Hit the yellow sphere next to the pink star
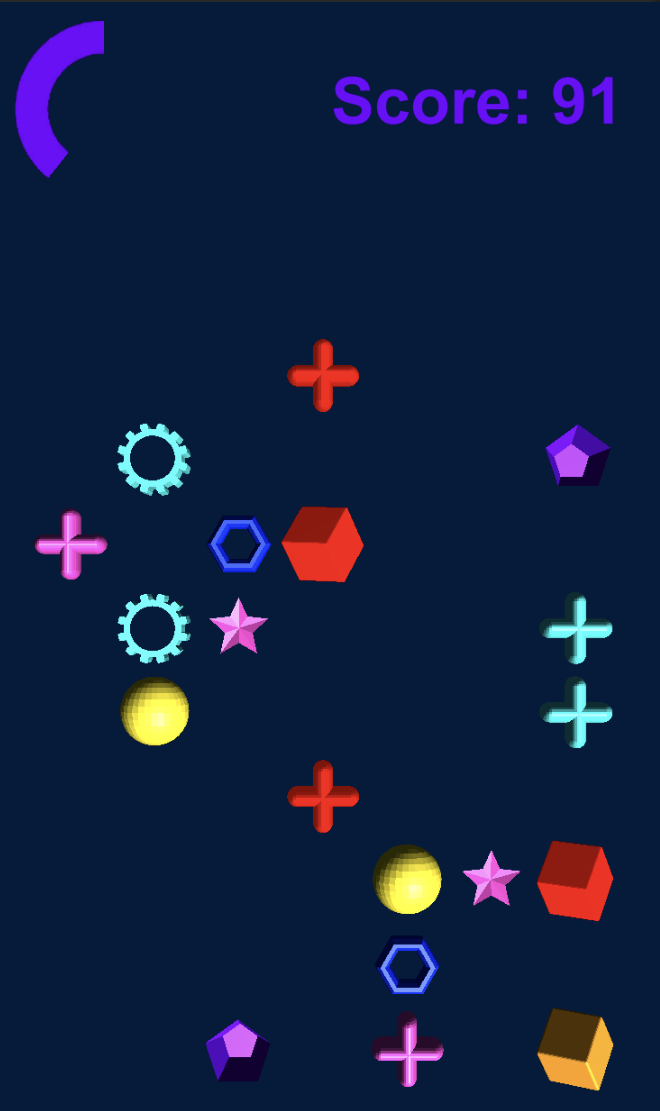Image resolution: width=660 pixels, height=1111 pixels. click(x=407, y=879)
